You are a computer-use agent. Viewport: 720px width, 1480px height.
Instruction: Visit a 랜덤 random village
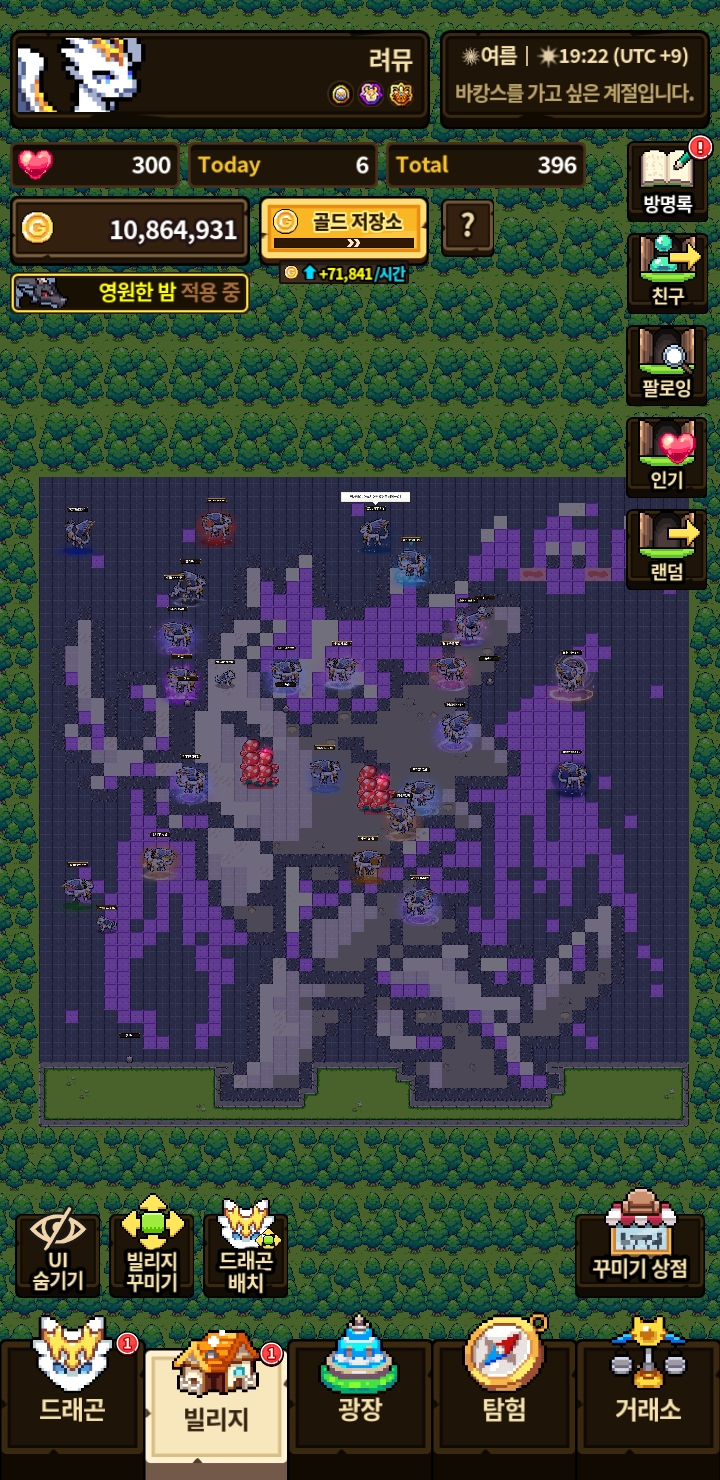coord(667,549)
